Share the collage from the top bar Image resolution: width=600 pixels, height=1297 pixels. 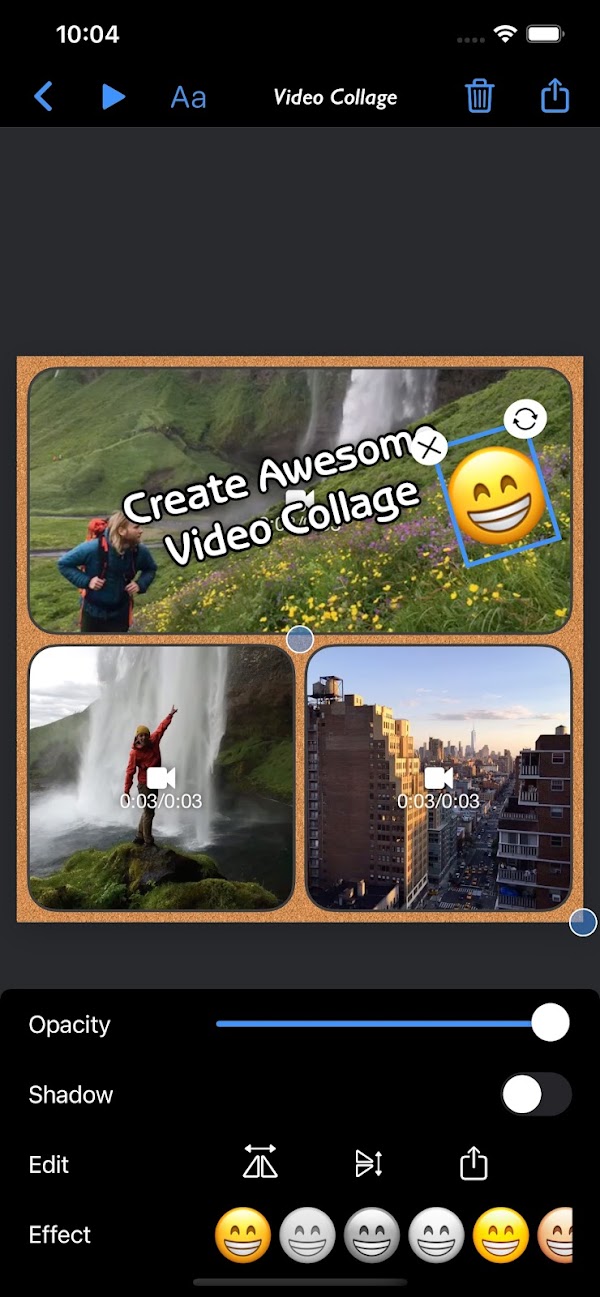point(555,97)
